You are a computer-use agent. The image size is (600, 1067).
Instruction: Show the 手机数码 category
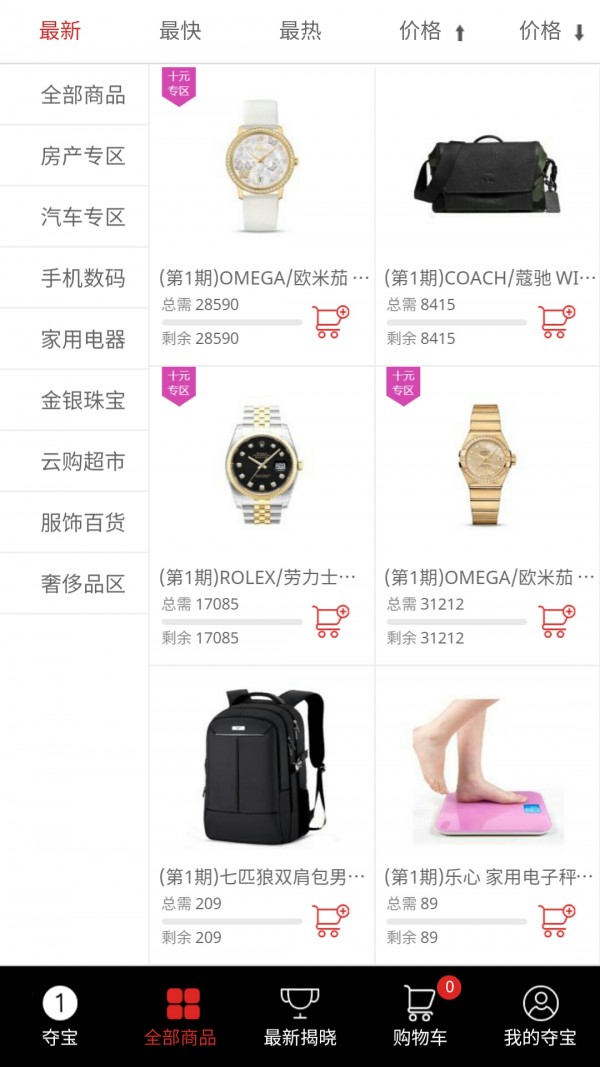pyautogui.click(x=83, y=278)
